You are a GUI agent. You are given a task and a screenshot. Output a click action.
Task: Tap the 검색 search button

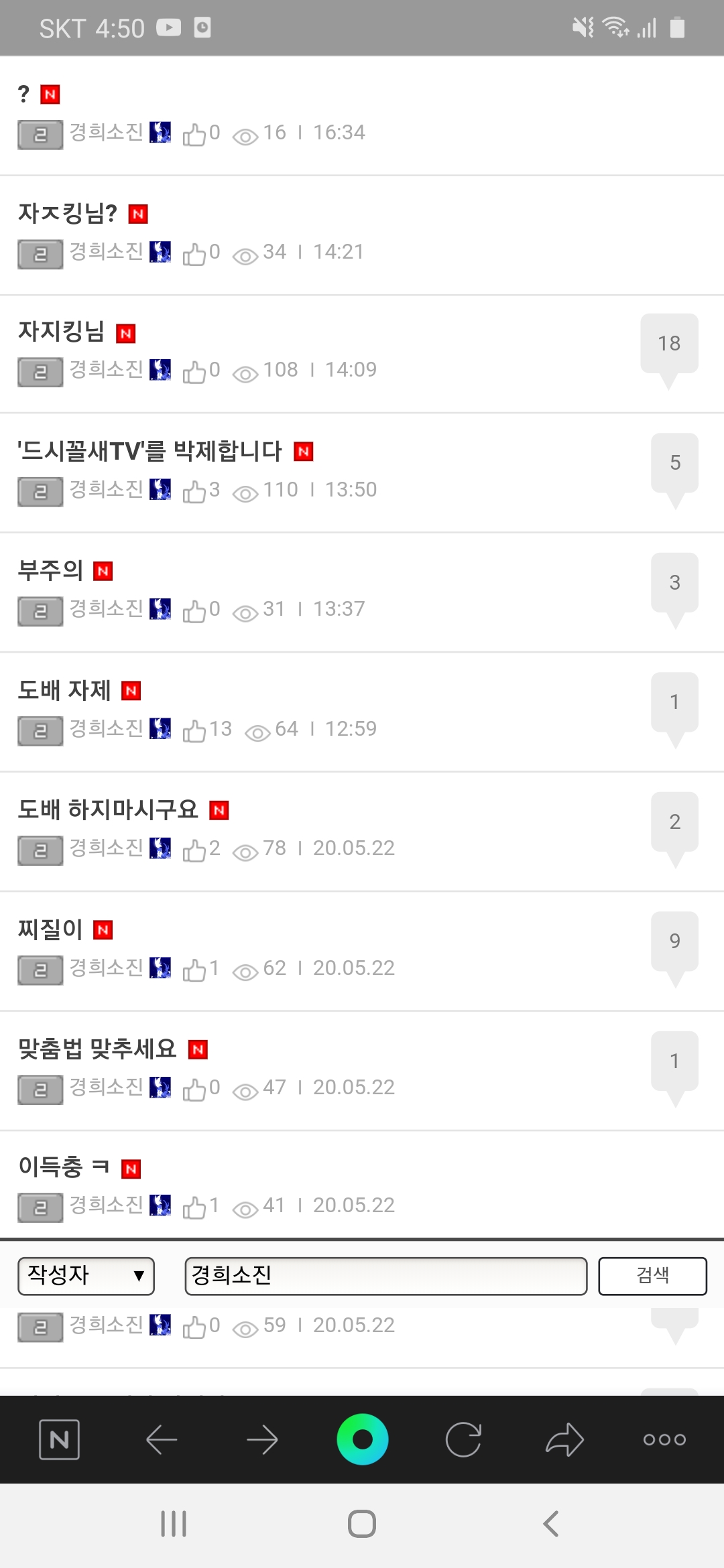click(652, 1275)
